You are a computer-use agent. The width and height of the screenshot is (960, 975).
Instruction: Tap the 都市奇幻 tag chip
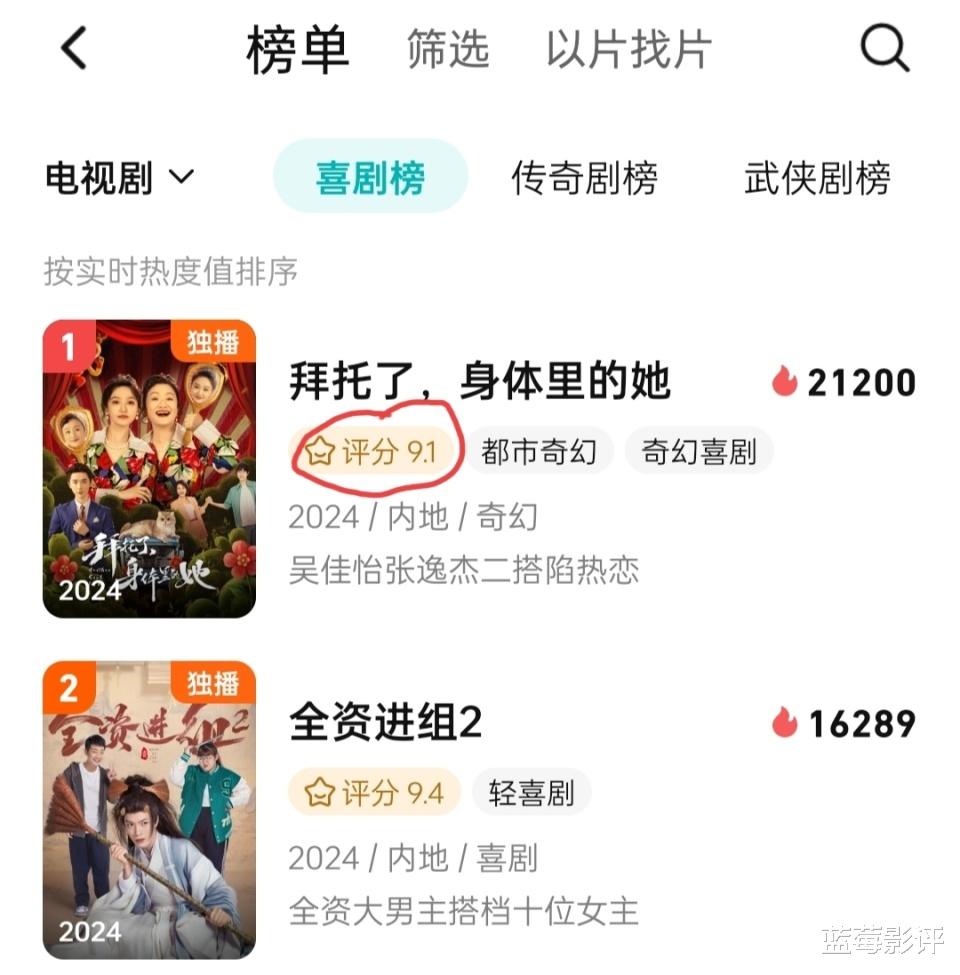click(x=539, y=452)
